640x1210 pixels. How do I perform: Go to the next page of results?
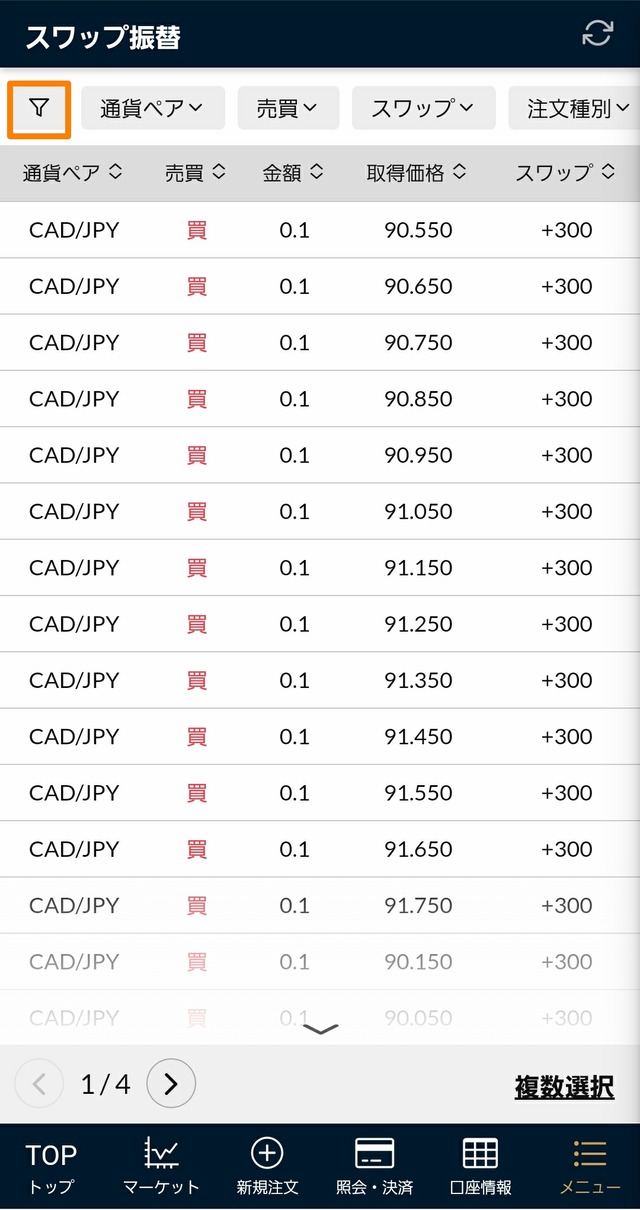(171, 1084)
